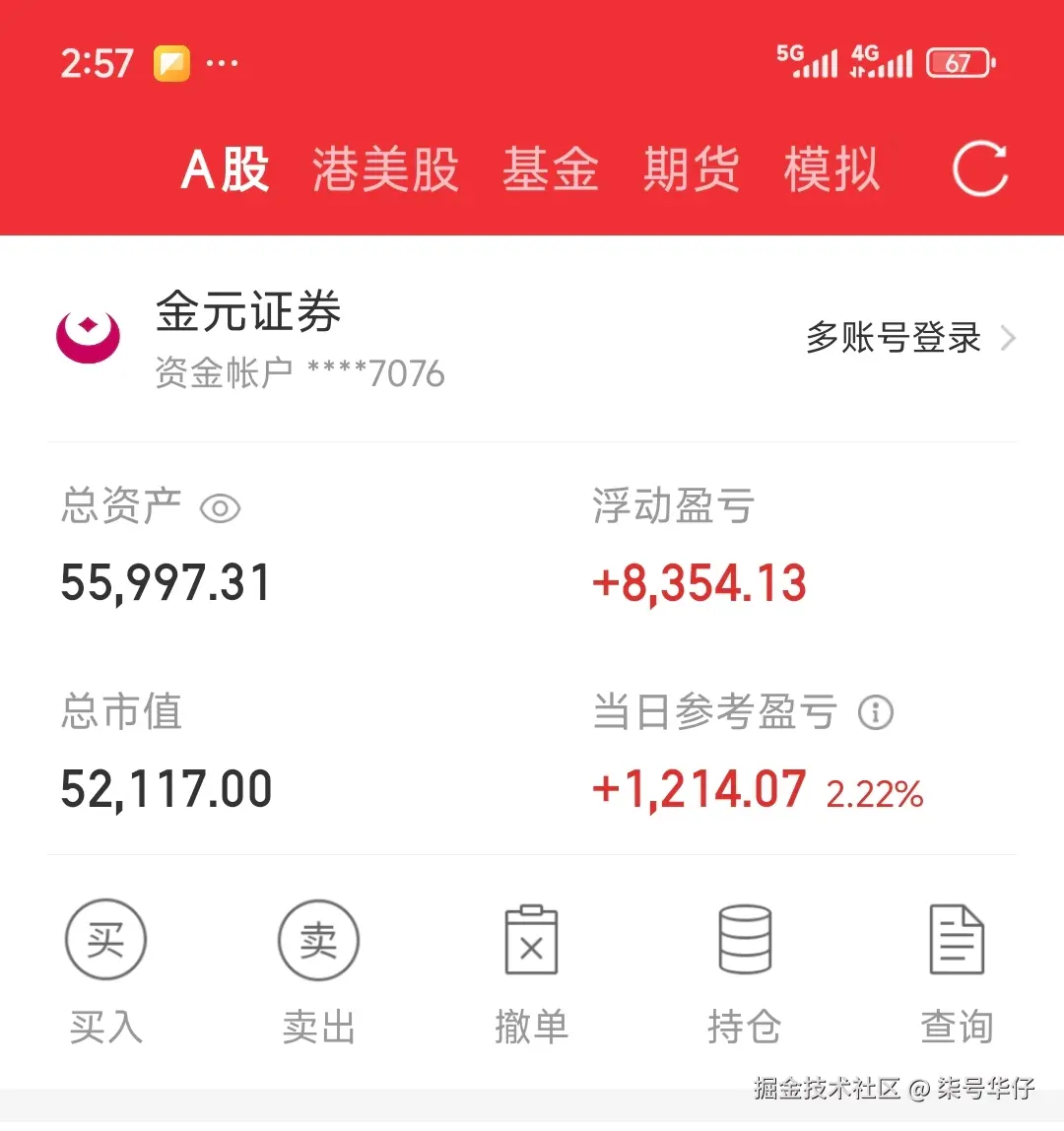Tap the ellipsis icon next to the clock
1064x1131 pixels.
222,63
